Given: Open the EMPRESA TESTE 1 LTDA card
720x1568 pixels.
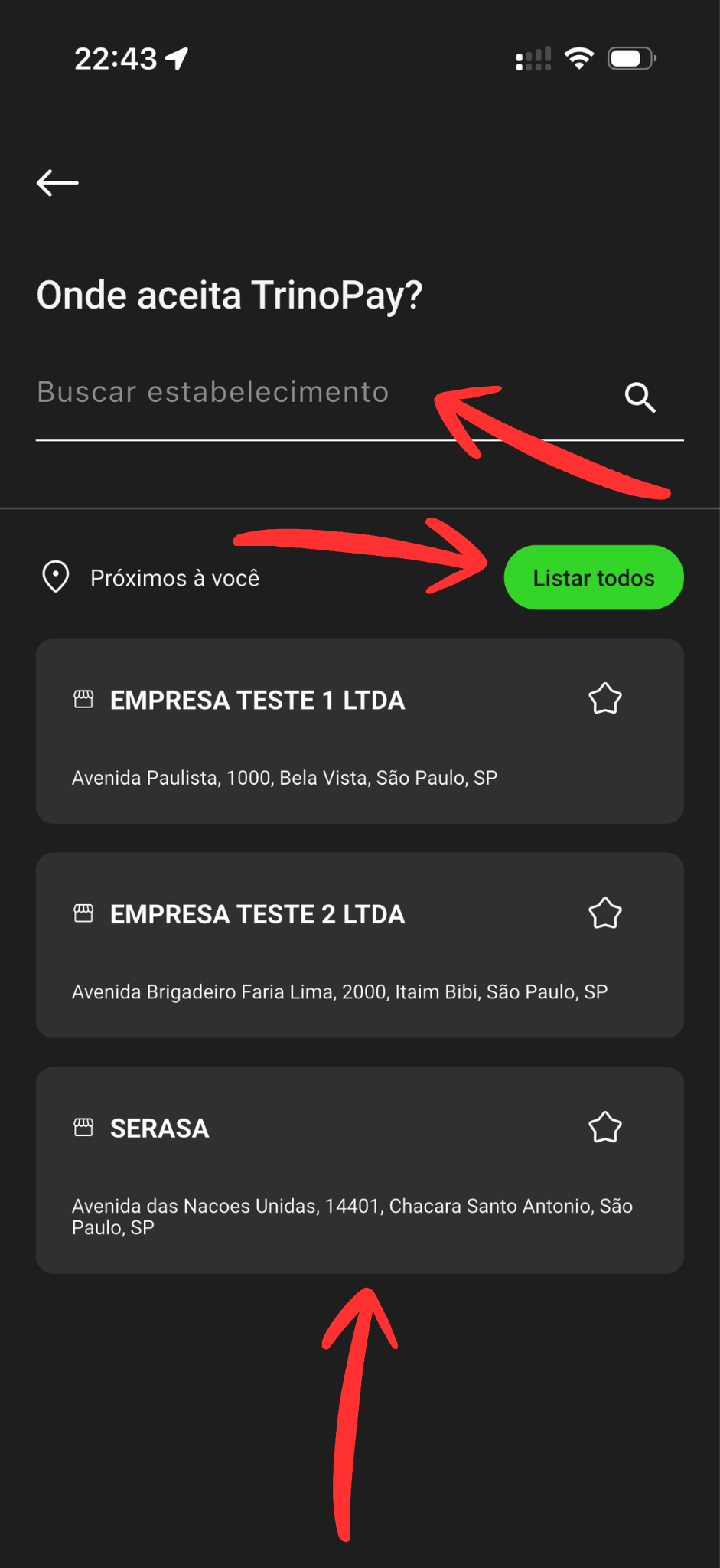Looking at the screenshot, I should point(359,731).
